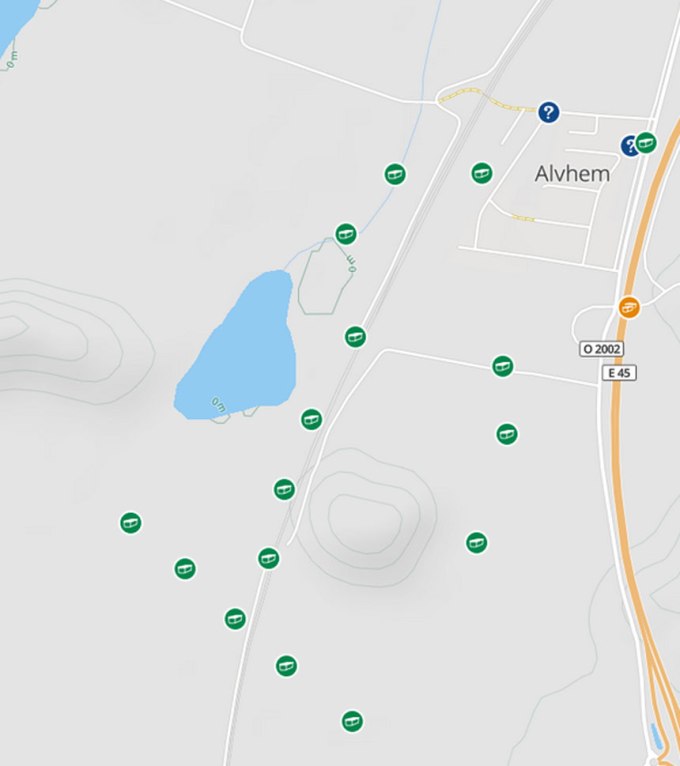The image size is (680, 766).
Task: Tap the standalone blue question mark marker
Action: (548, 112)
